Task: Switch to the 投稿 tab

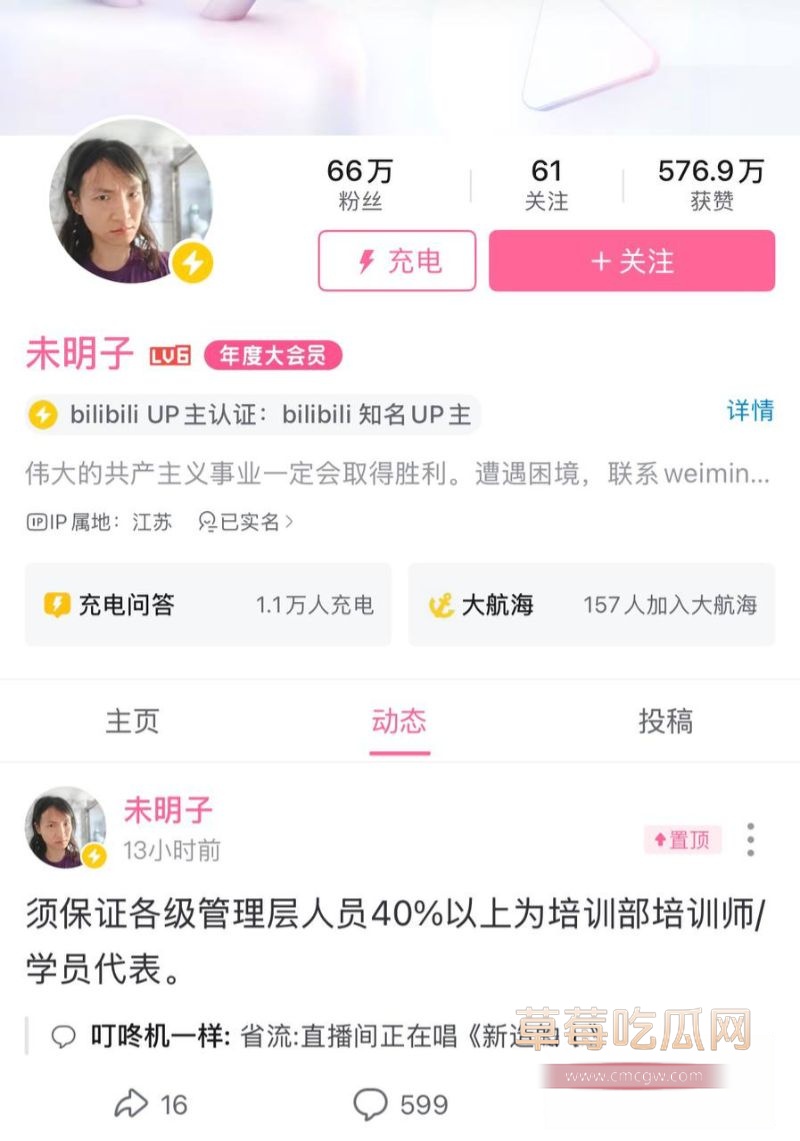Action: (x=667, y=721)
